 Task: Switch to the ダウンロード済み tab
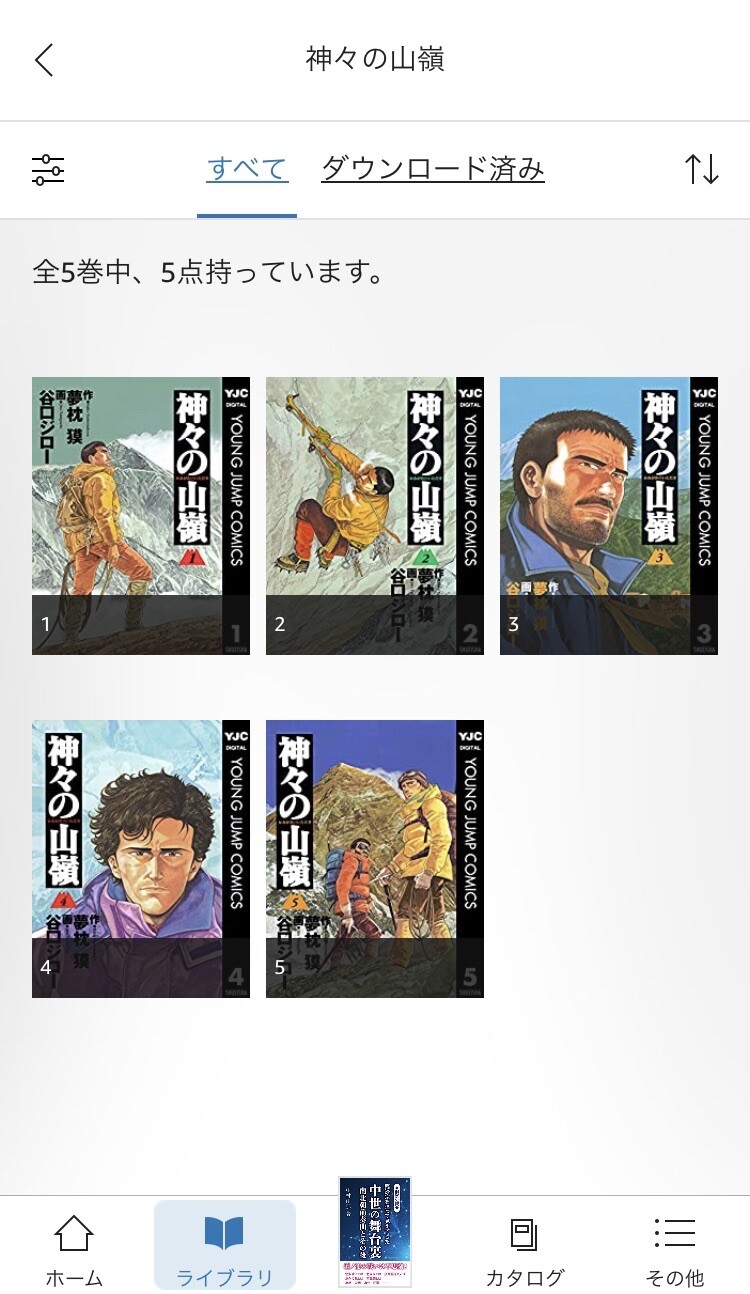coord(432,170)
